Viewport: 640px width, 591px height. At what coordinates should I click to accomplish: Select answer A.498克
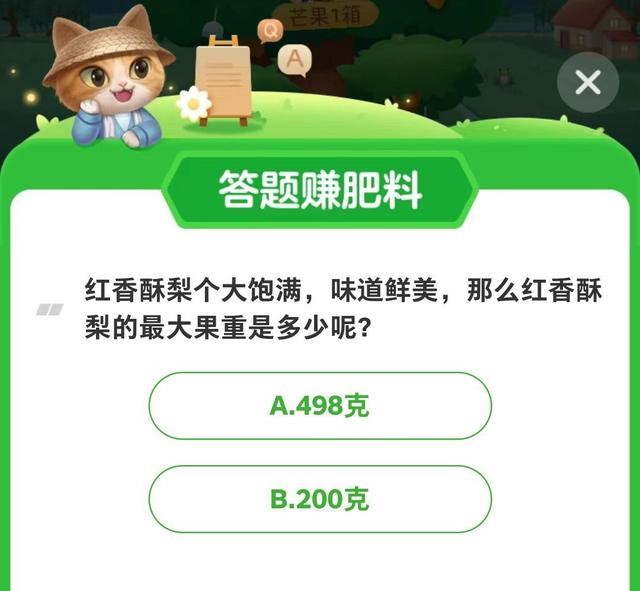320,406
